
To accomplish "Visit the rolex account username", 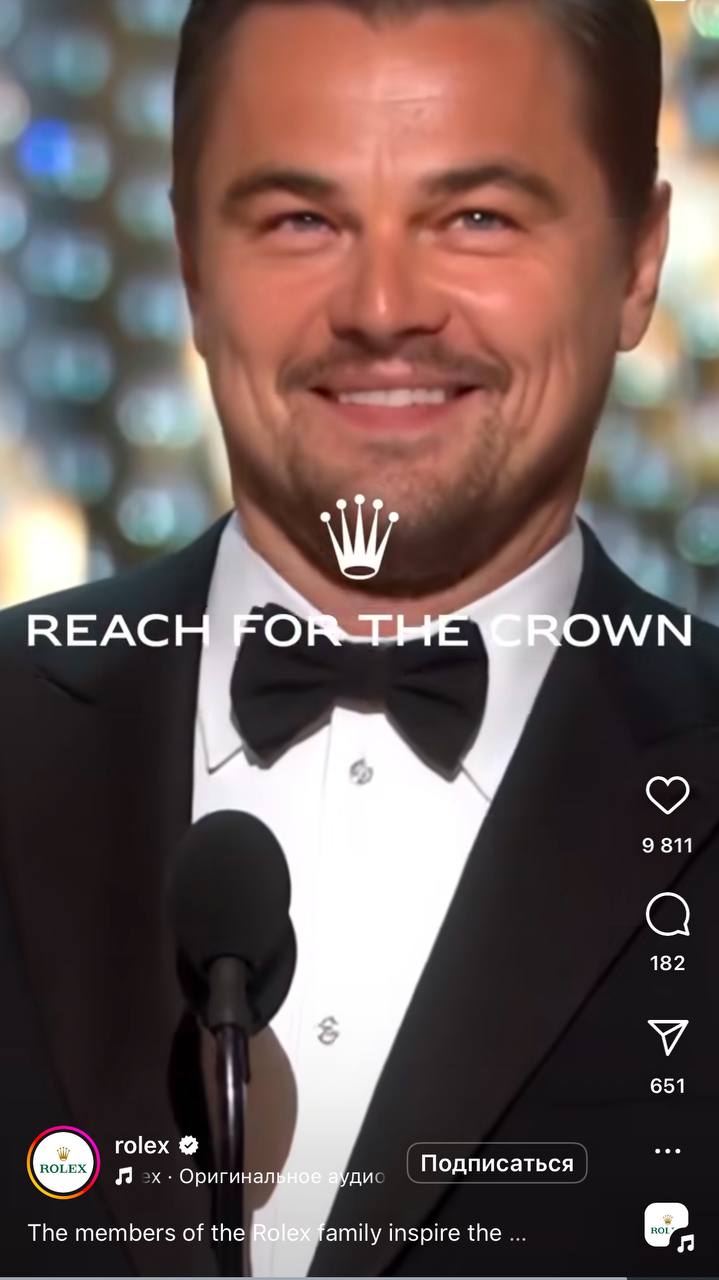I will coord(142,1145).
